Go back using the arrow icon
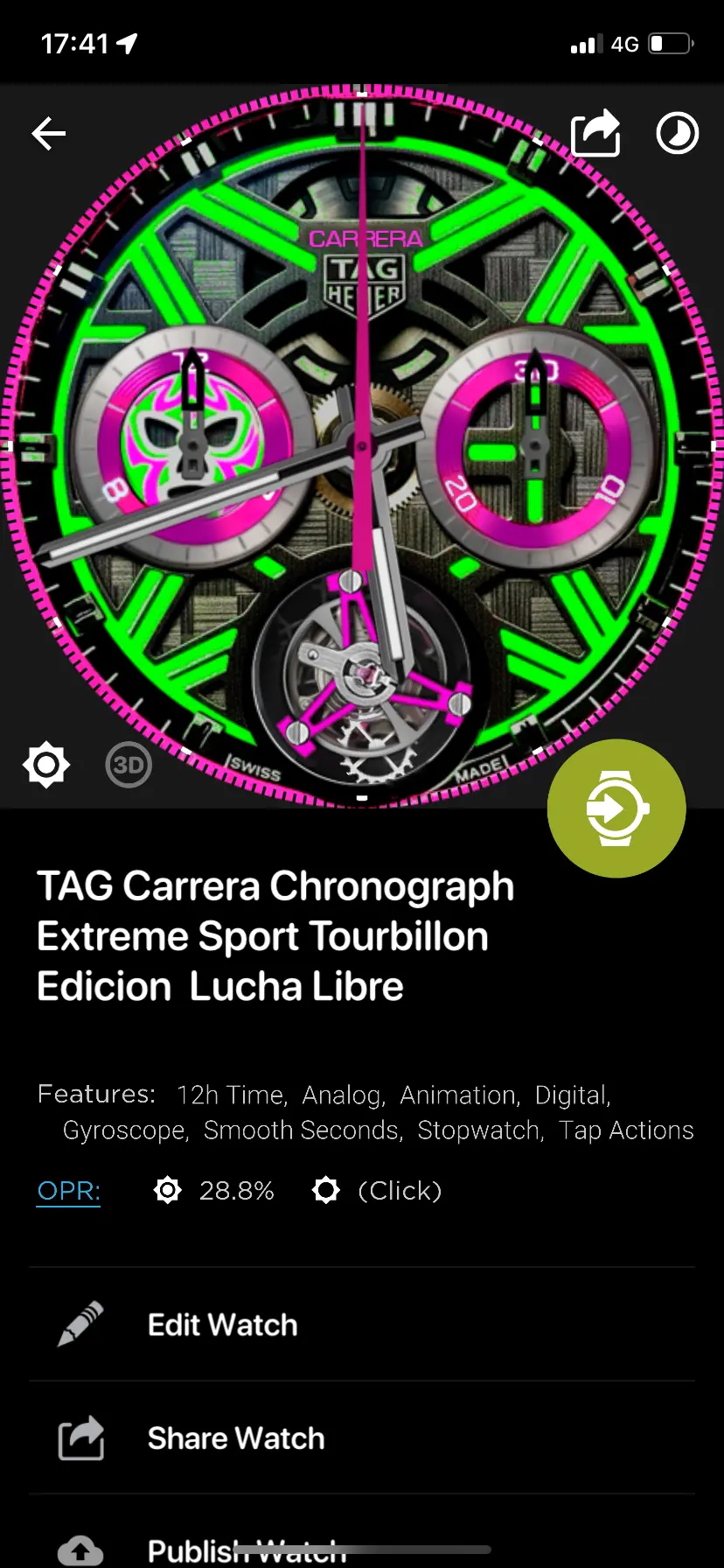Viewport: 724px width, 1568px height. (x=49, y=134)
